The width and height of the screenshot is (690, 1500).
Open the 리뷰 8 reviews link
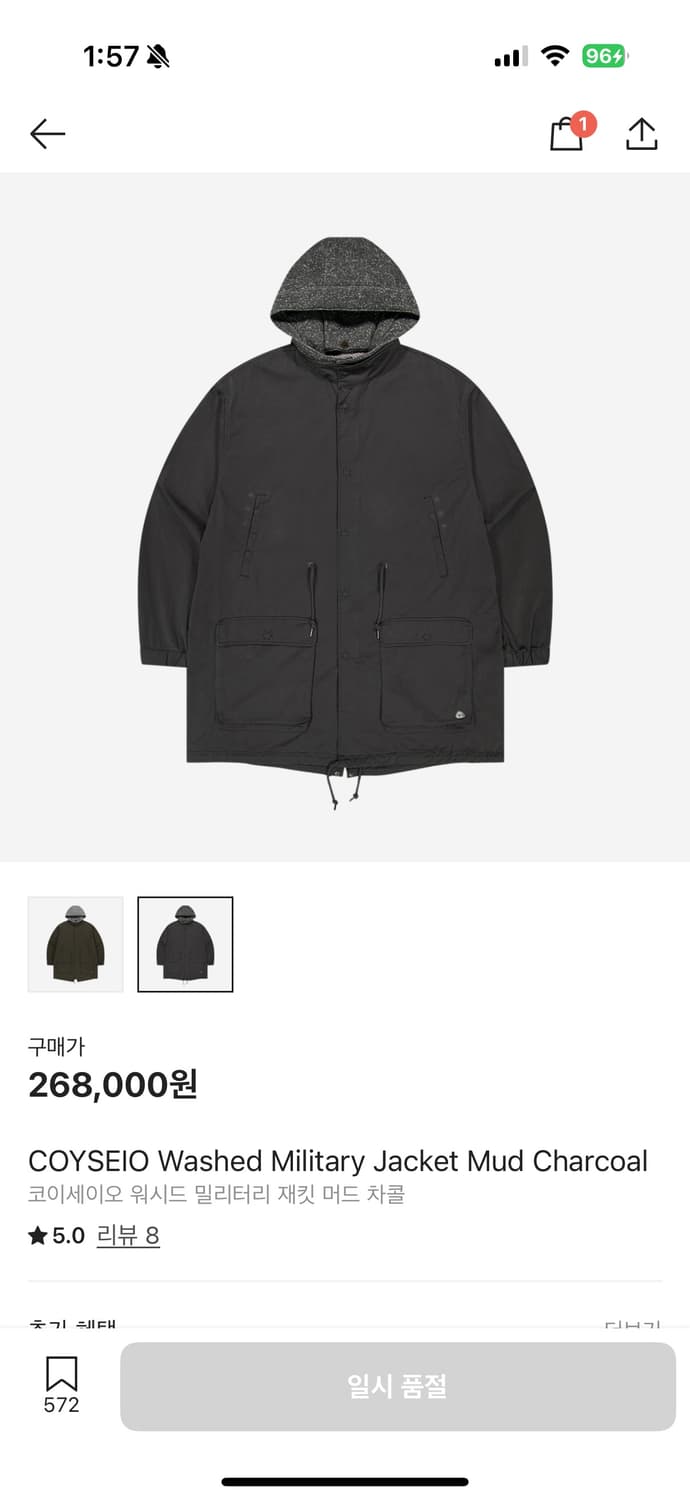[128, 1235]
